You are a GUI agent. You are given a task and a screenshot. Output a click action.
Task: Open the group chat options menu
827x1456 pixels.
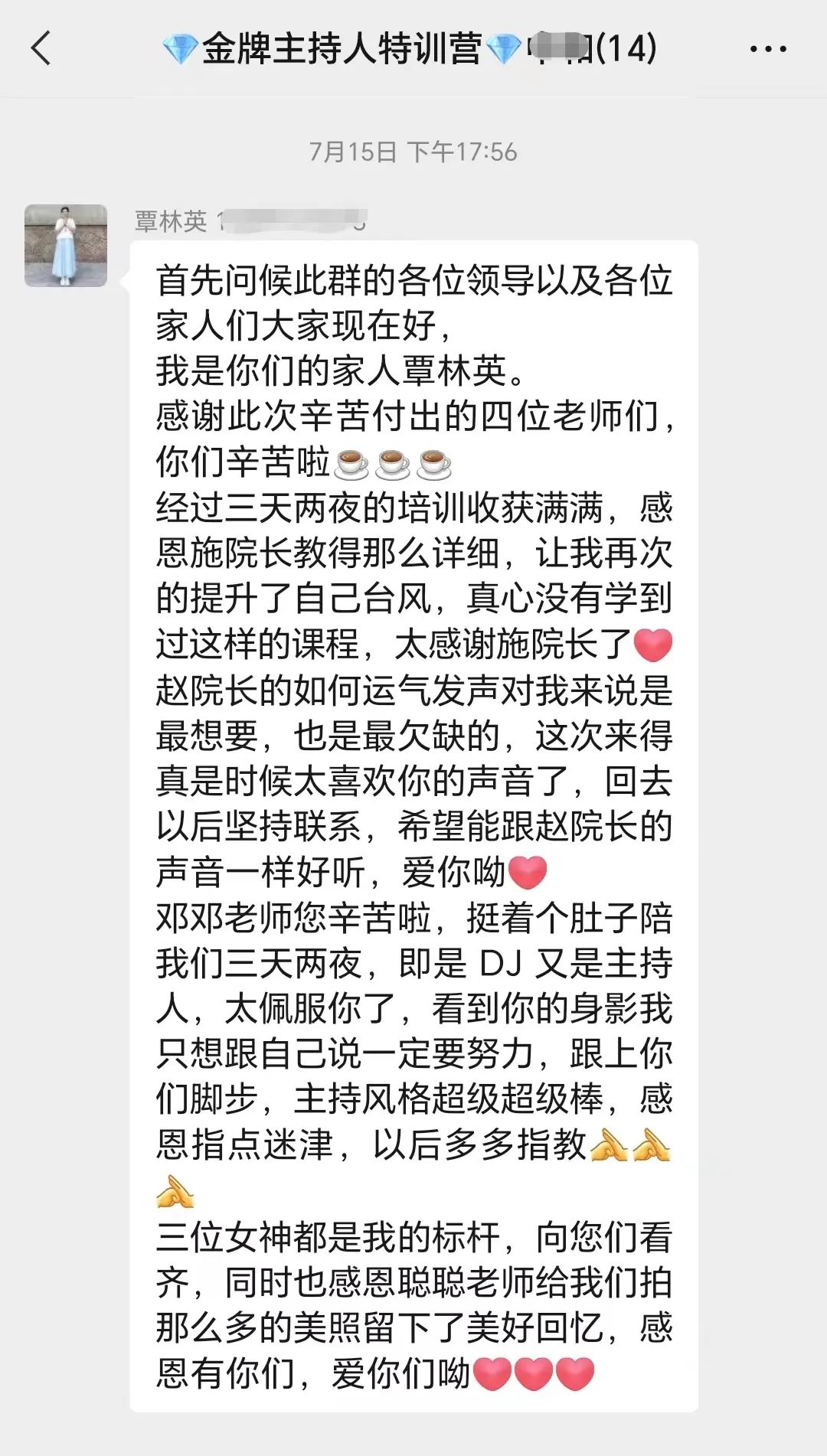tap(768, 50)
